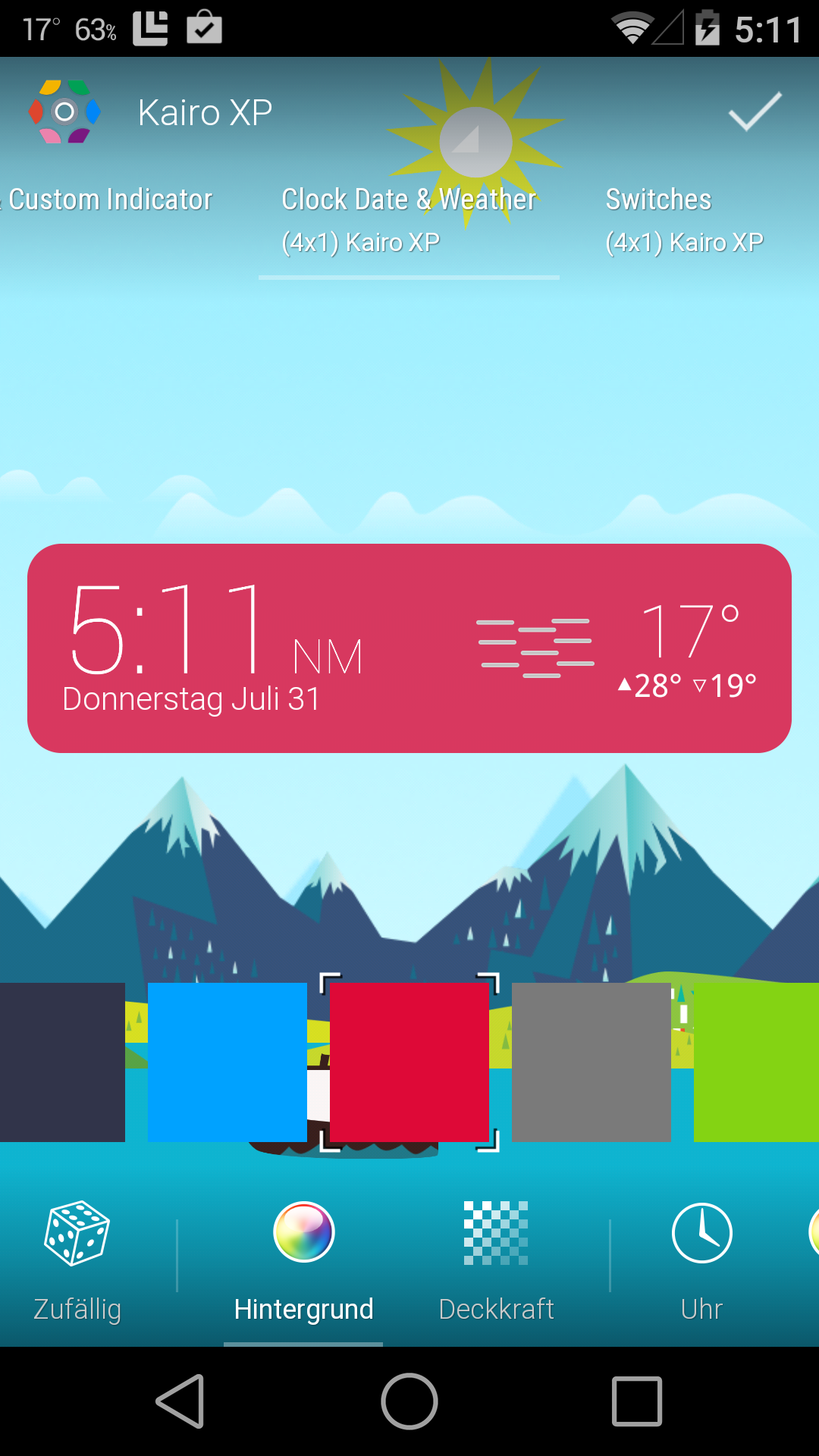
Task: Open the Uhr clock settings
Action: pyautogui.click(x=701, y=1259)
